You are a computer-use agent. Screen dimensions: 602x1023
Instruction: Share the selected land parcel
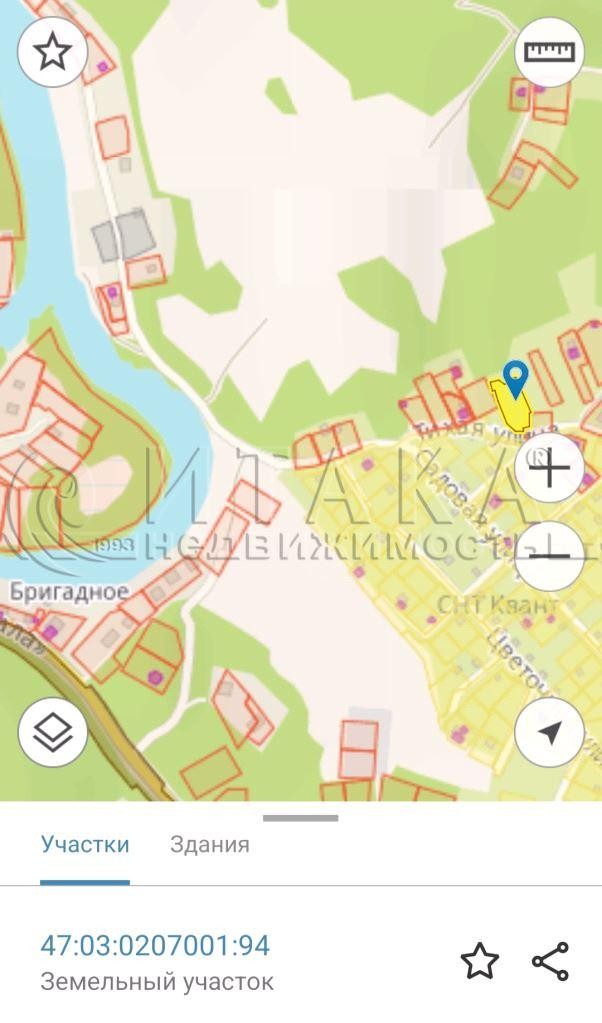550,961
